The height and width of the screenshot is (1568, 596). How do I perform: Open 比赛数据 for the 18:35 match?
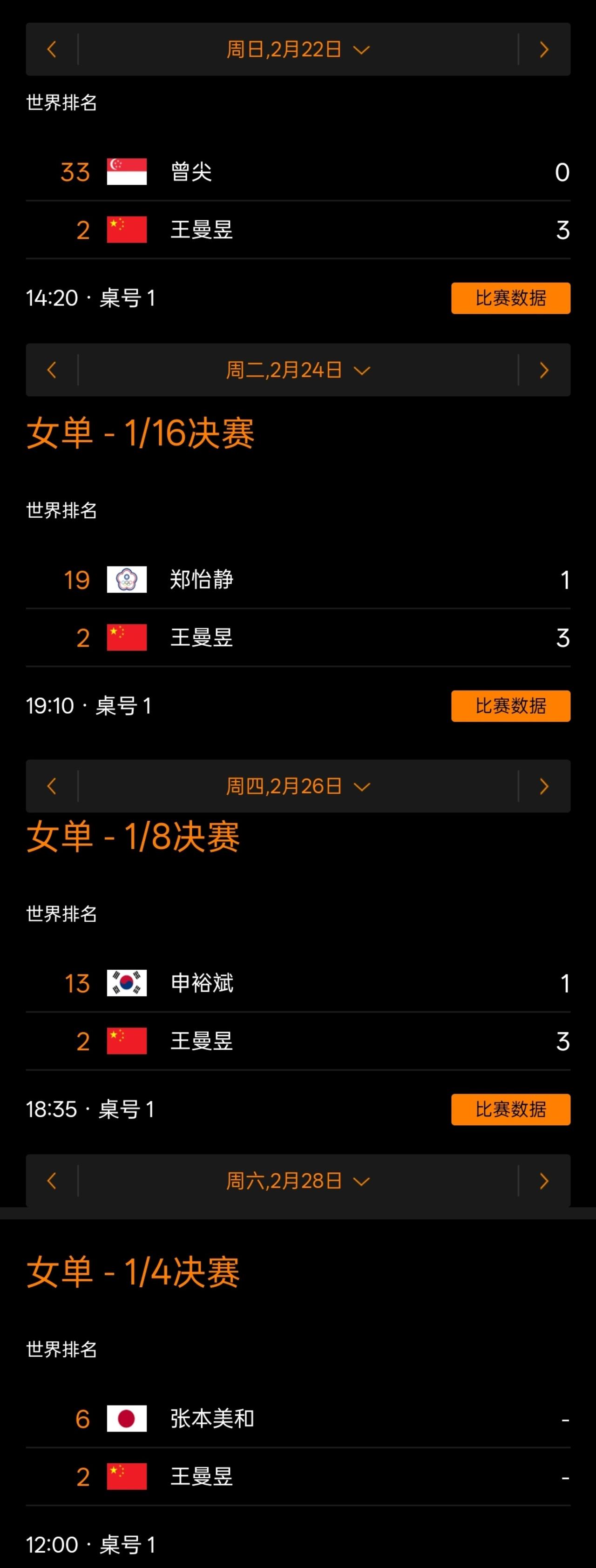[511, 1109]
